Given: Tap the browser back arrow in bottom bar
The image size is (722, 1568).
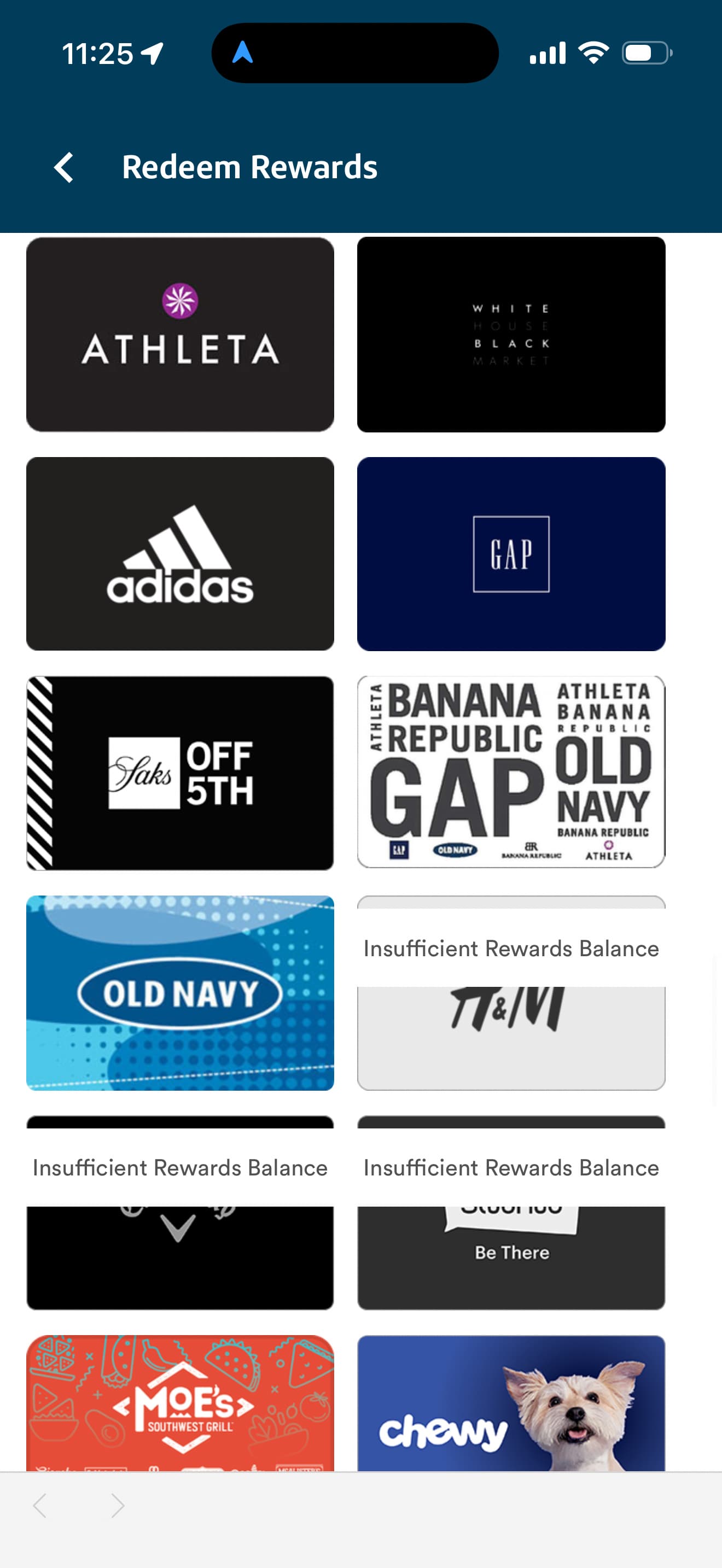Looking at the screenshot, I should (x=40, y=1505).
